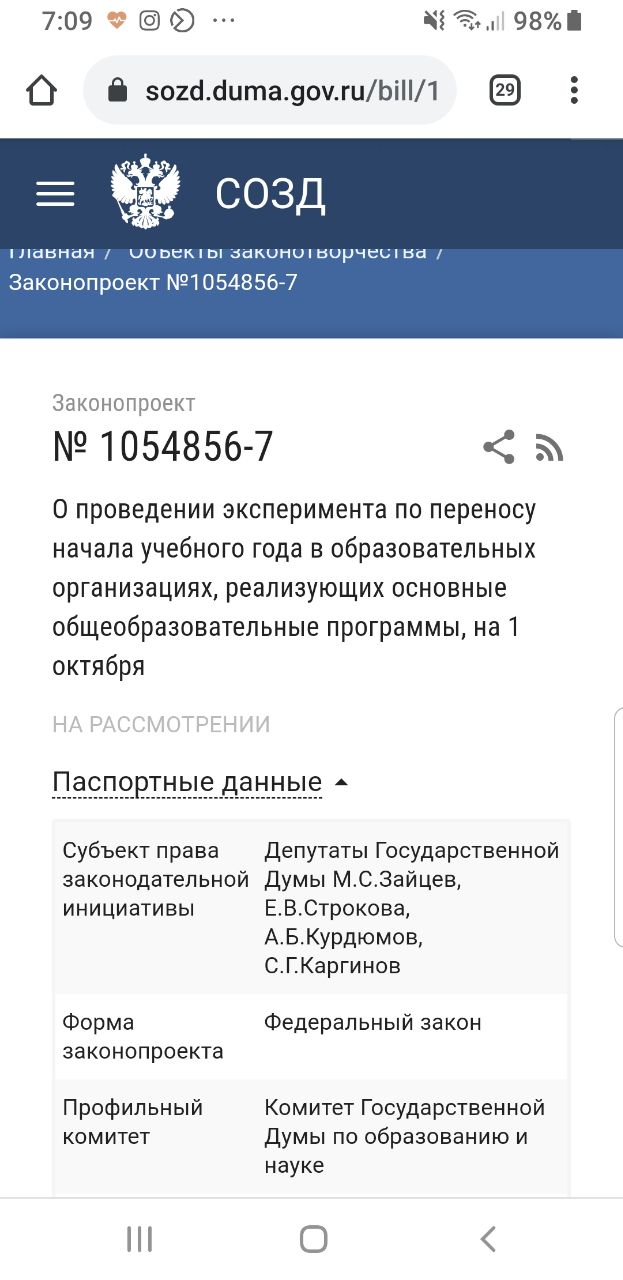
Task: Subscribe to the bill's RSS feed
Action: click(549, 448)
